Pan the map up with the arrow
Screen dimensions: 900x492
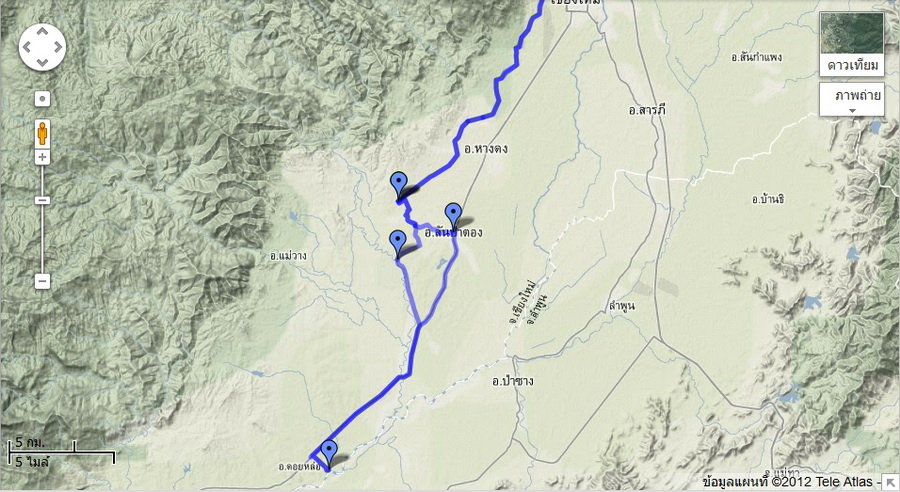coord(42,31)
